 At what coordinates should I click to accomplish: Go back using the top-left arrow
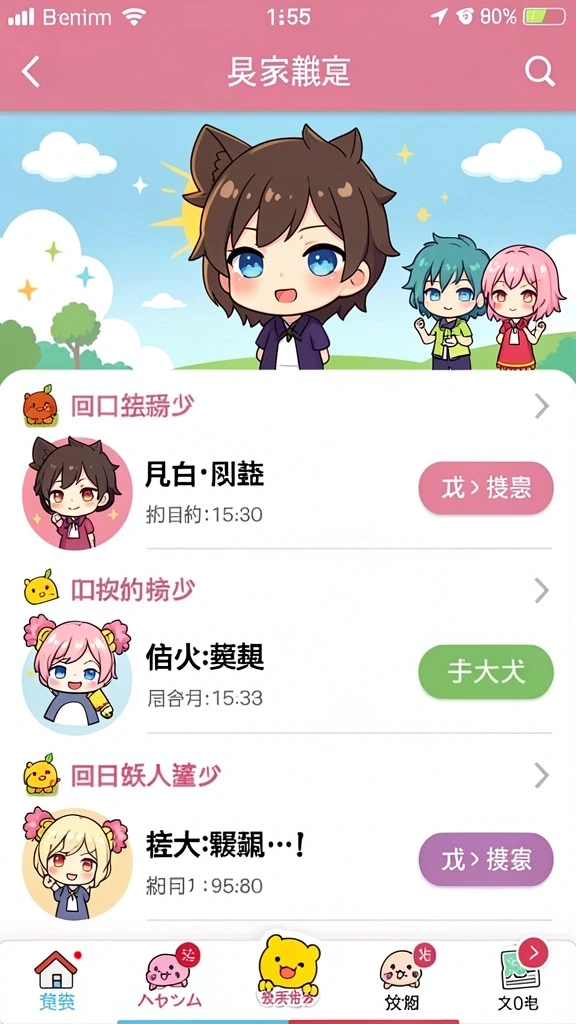tap(31, 72)
